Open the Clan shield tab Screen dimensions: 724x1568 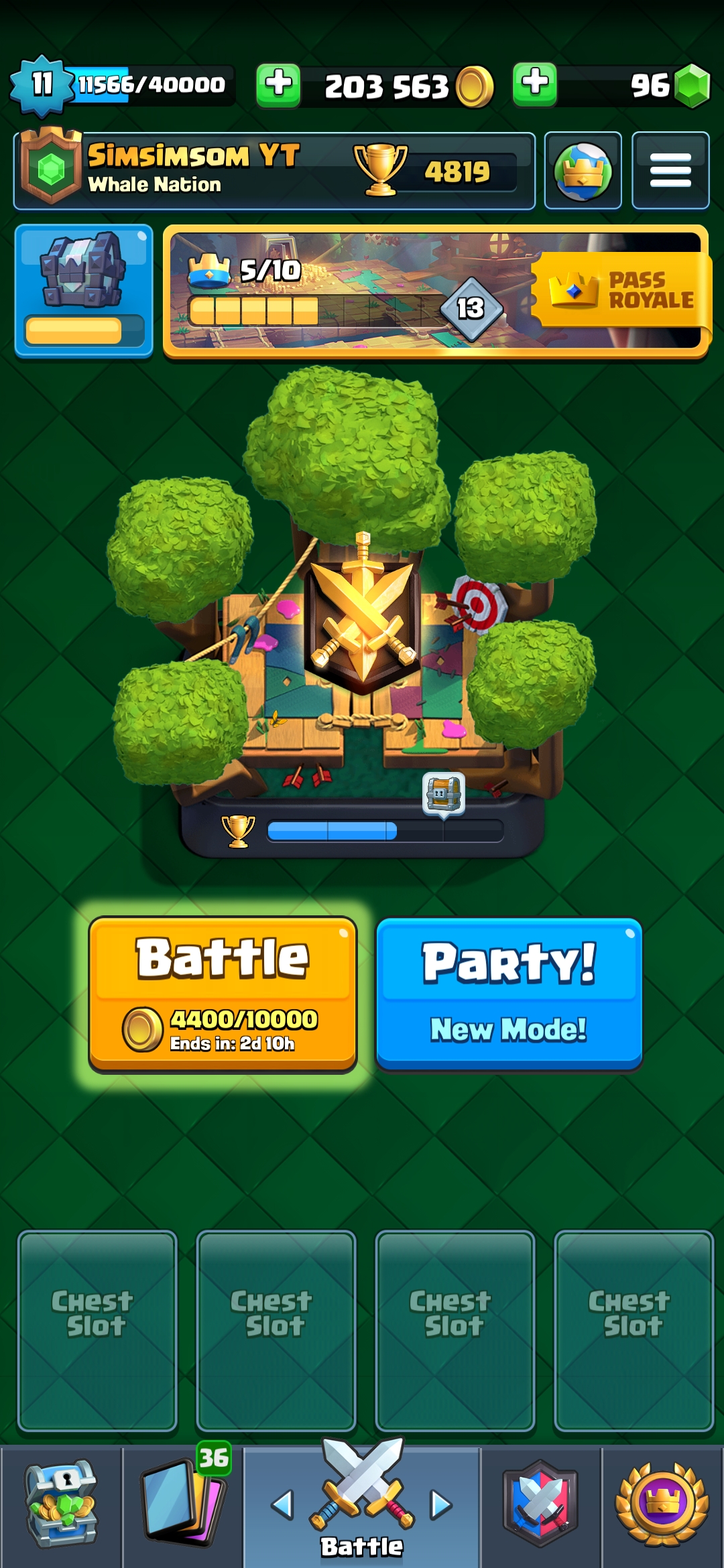tap(540, 1504)
